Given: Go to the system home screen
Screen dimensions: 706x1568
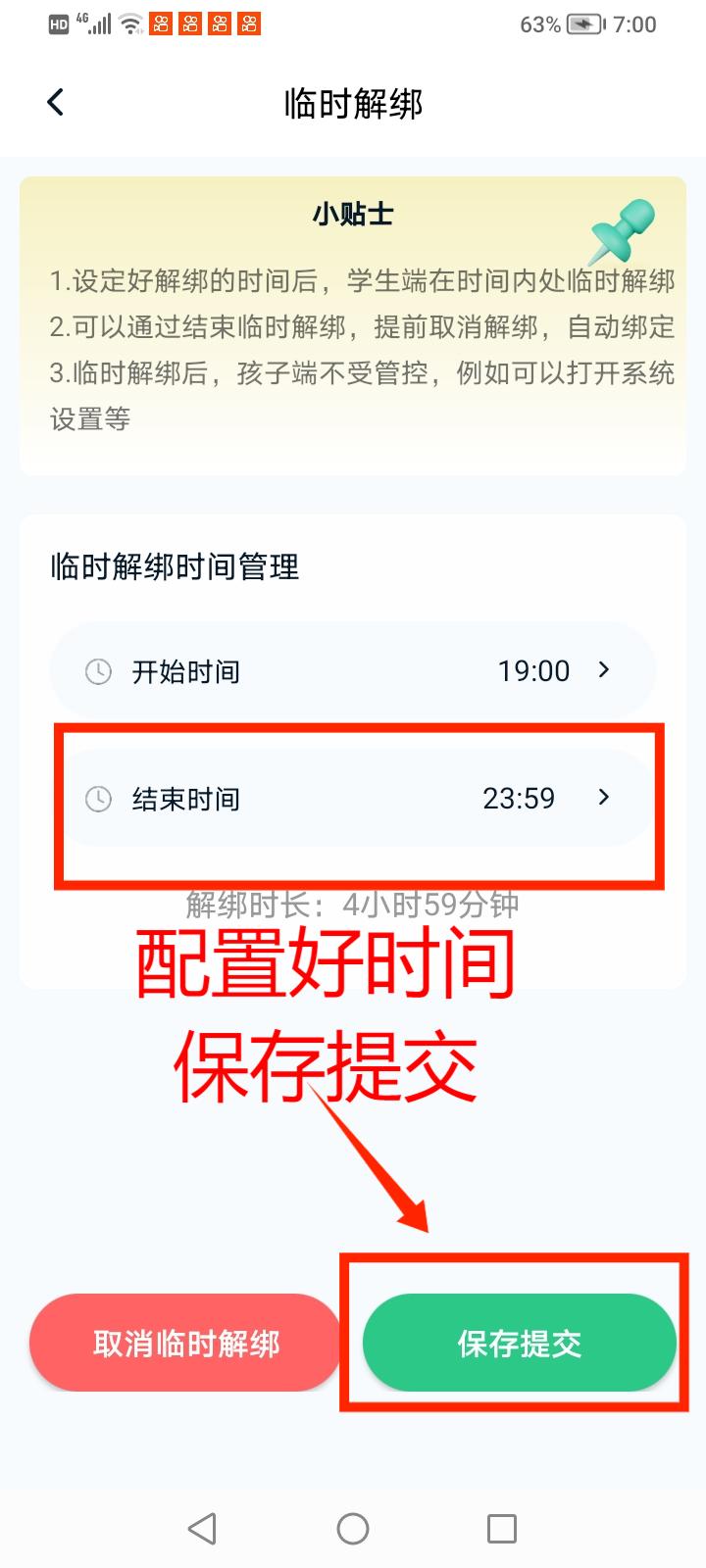Looking at the screenshot, I should pyautogui.click(x=353, y=1528).
